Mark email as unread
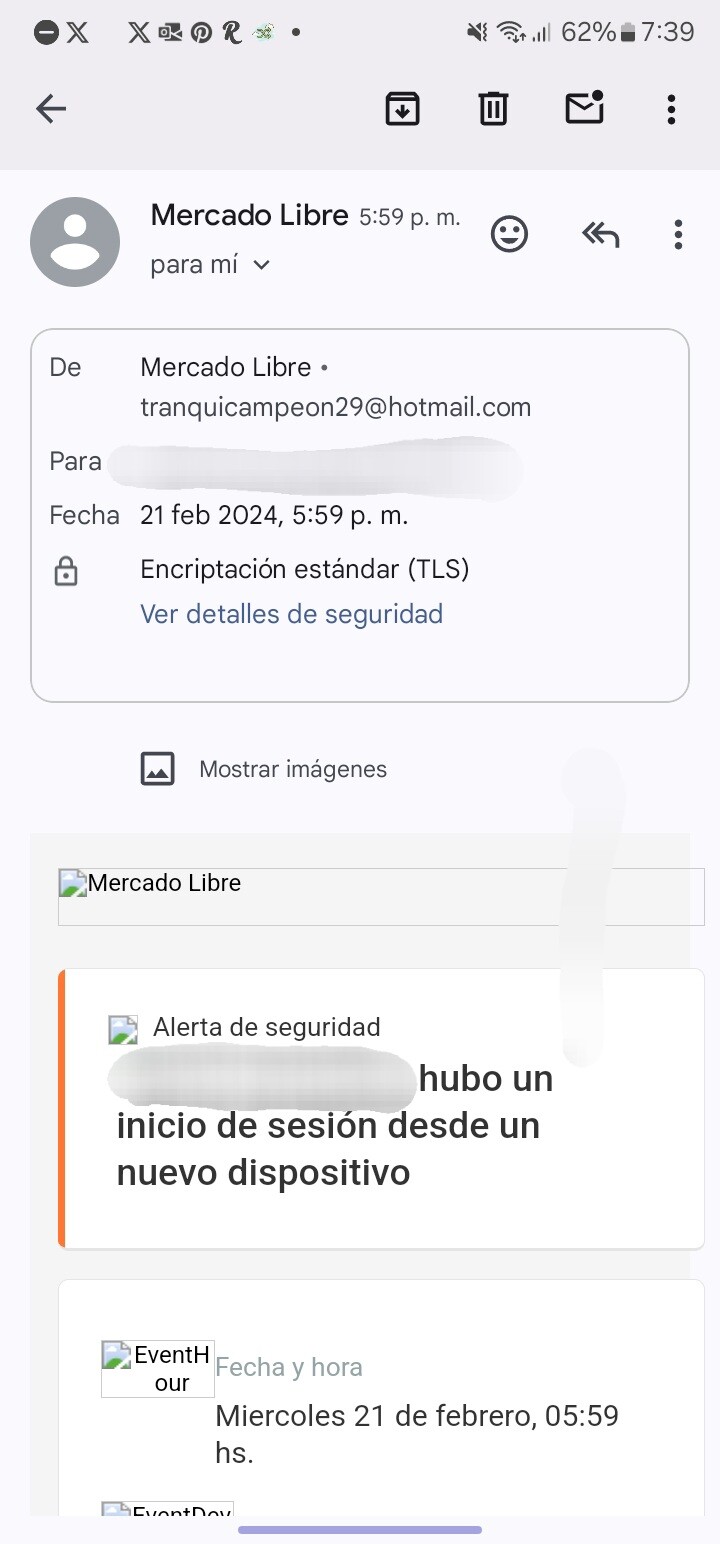Viewport: 720px width, 1544px height. (584, 108)
